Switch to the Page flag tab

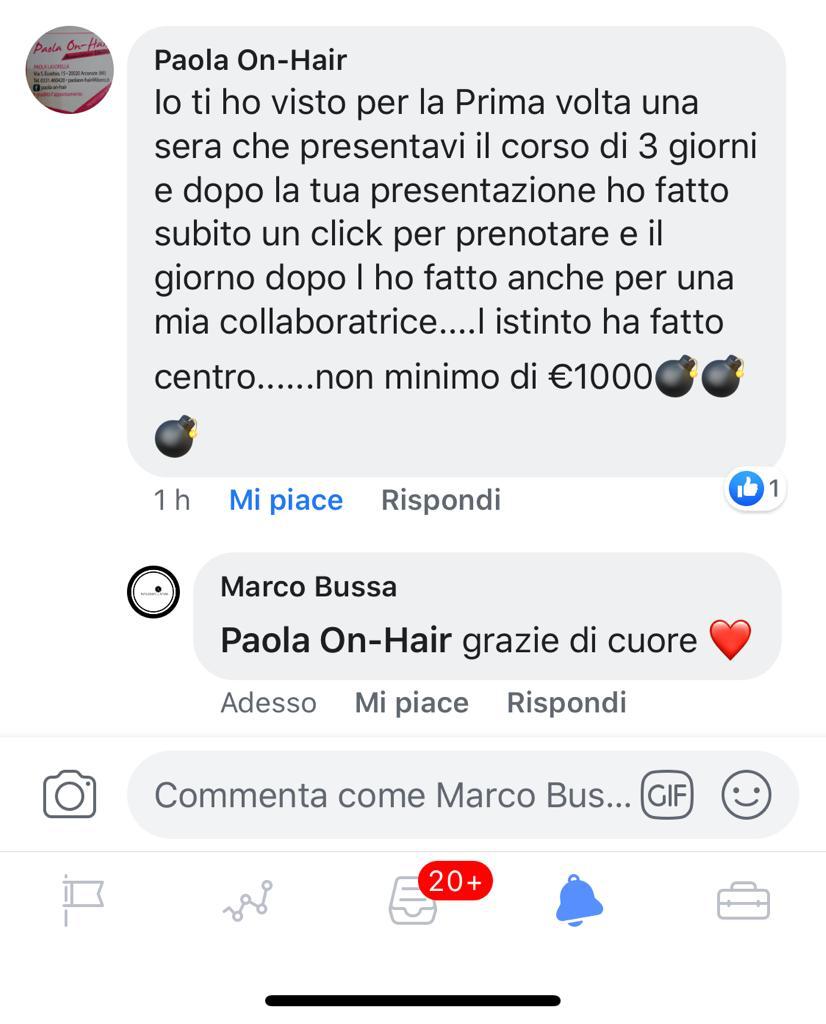click(x=83, y=900)
